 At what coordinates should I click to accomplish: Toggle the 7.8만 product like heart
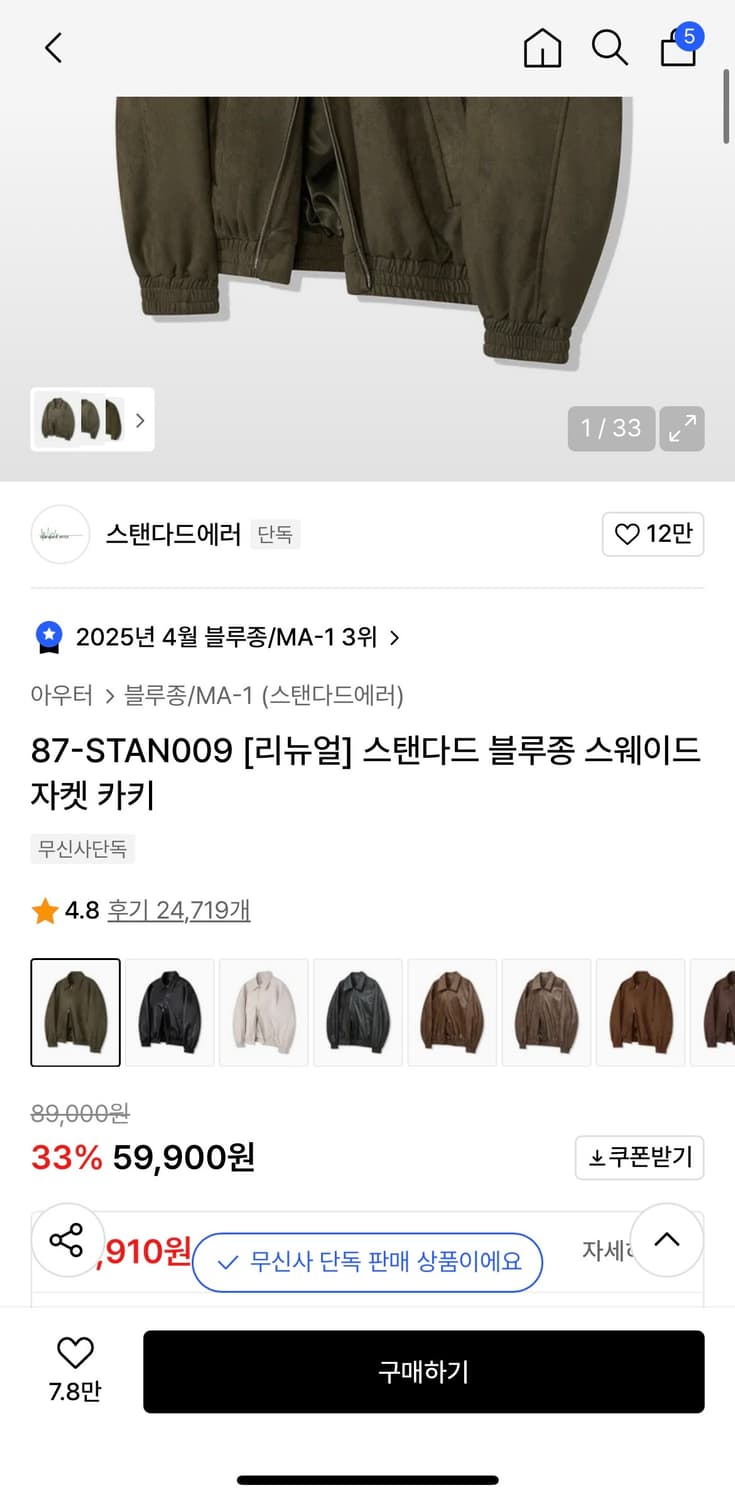click(x=75, y=1355)
